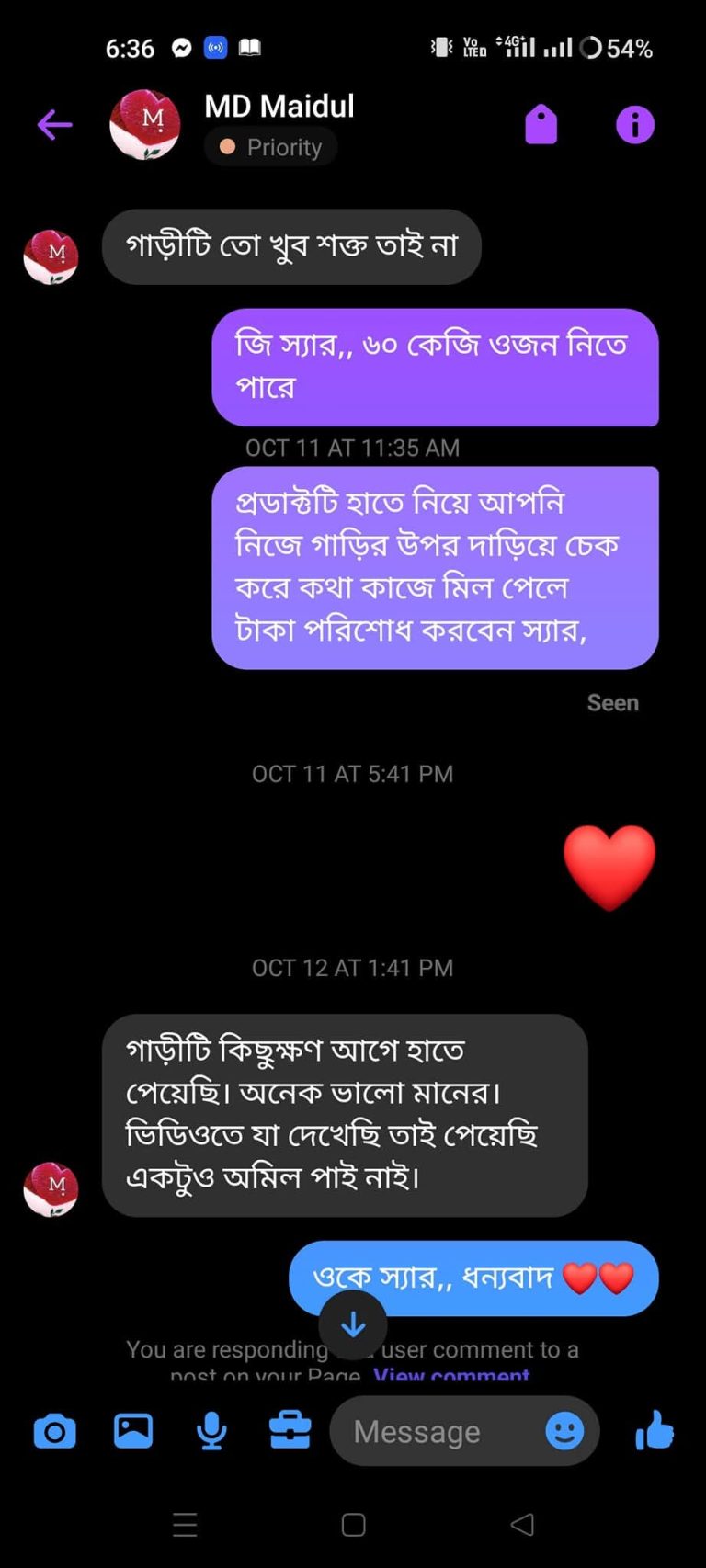Screen dimensions: 706x1568
Task: Send a thumbs-up like
Action: click(655, 1431)
